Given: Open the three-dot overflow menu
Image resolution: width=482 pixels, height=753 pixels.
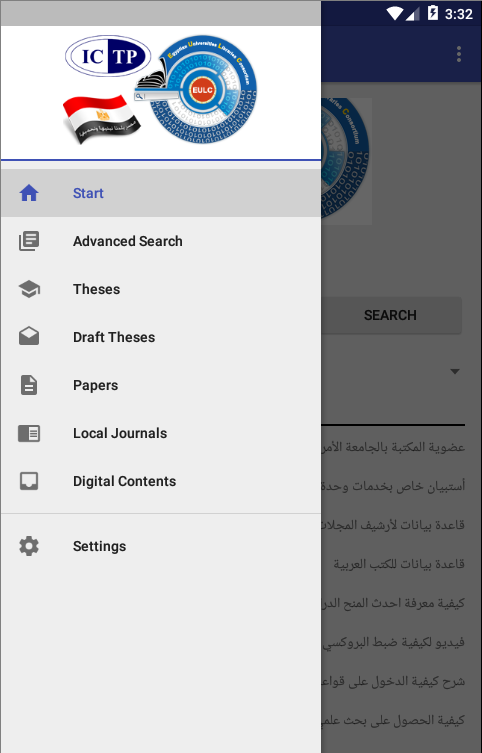Looking at the screenshot, I should coord(459,54).
